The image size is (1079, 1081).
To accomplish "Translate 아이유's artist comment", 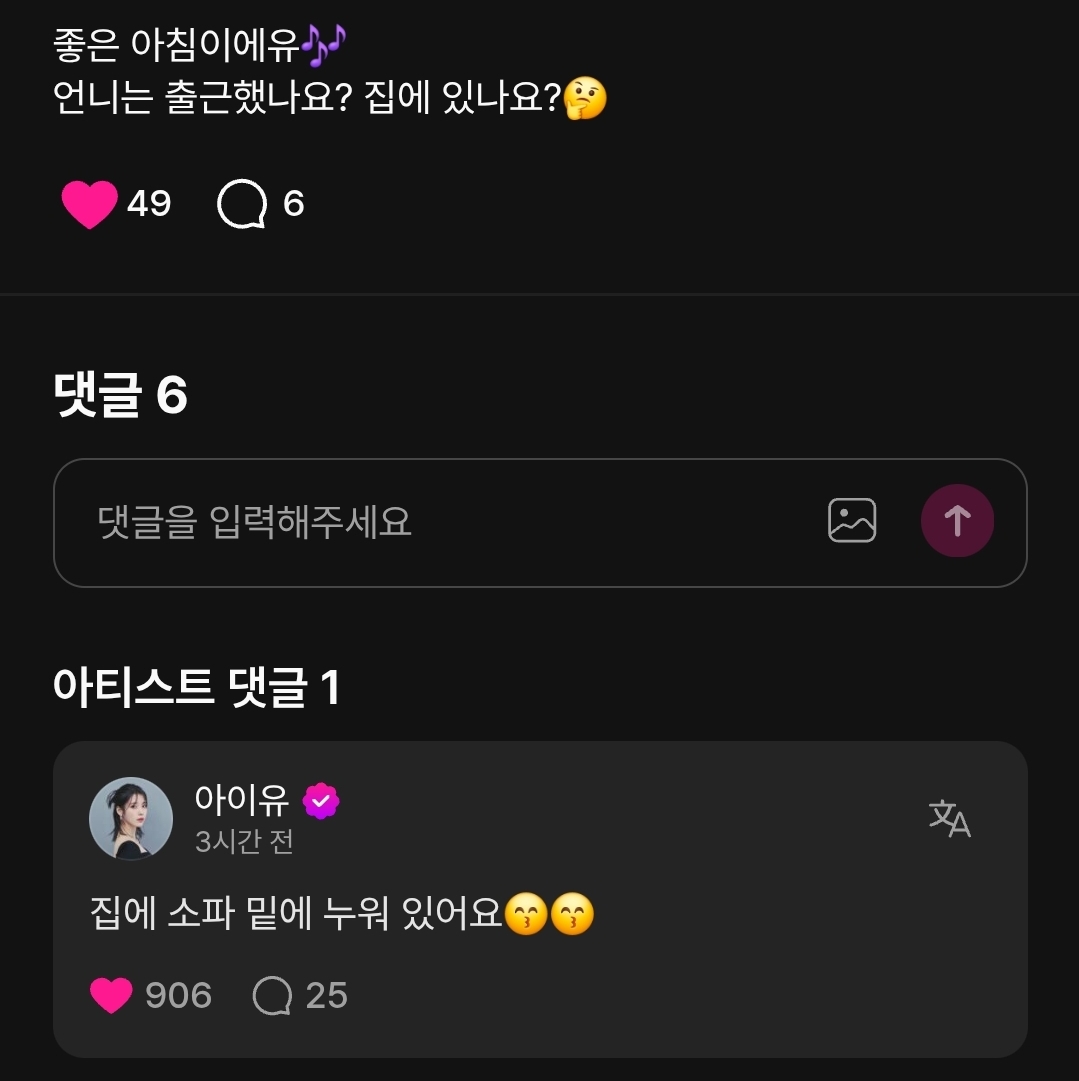I will point(949,818).
